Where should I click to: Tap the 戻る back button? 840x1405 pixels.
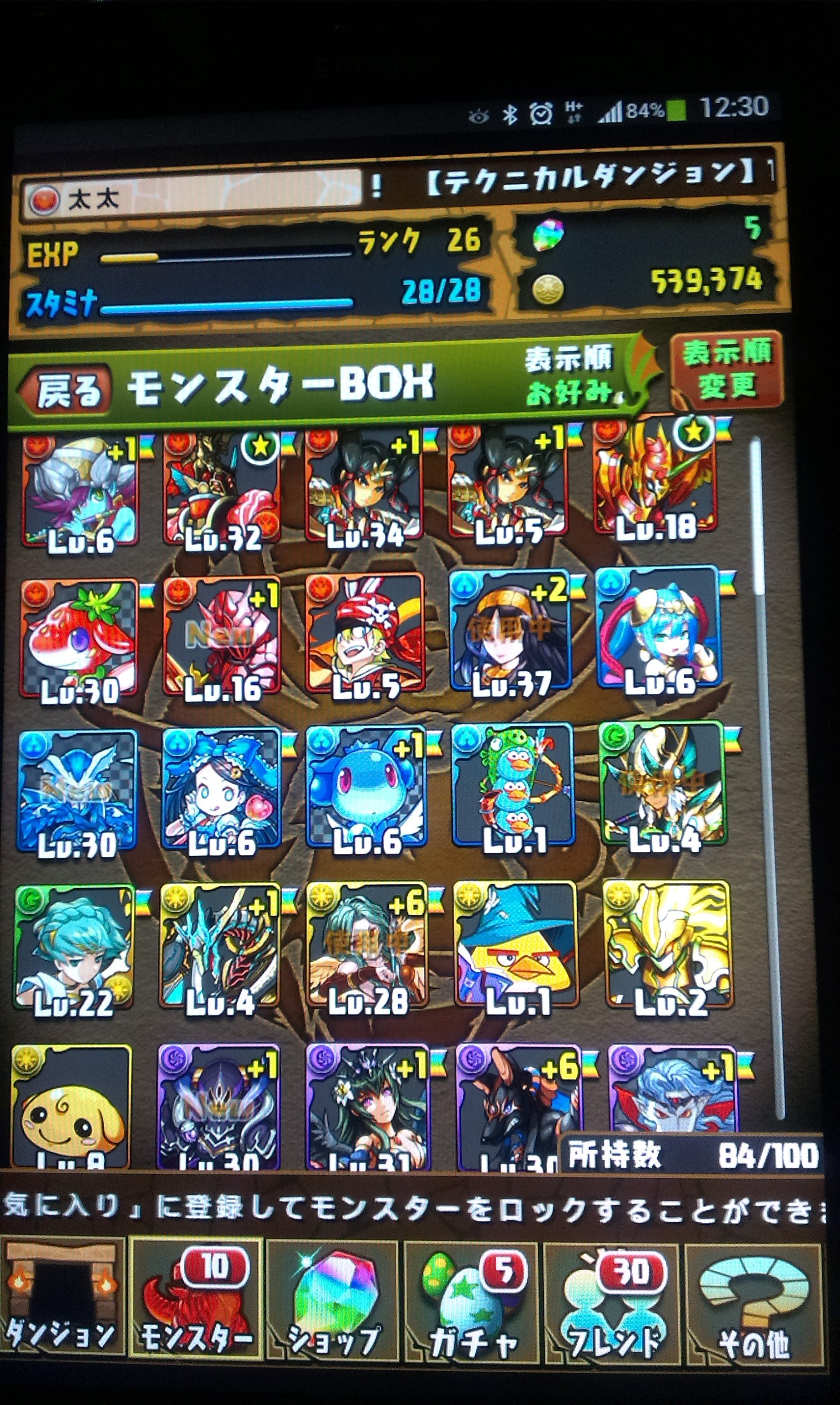click(x=67, y=390)
